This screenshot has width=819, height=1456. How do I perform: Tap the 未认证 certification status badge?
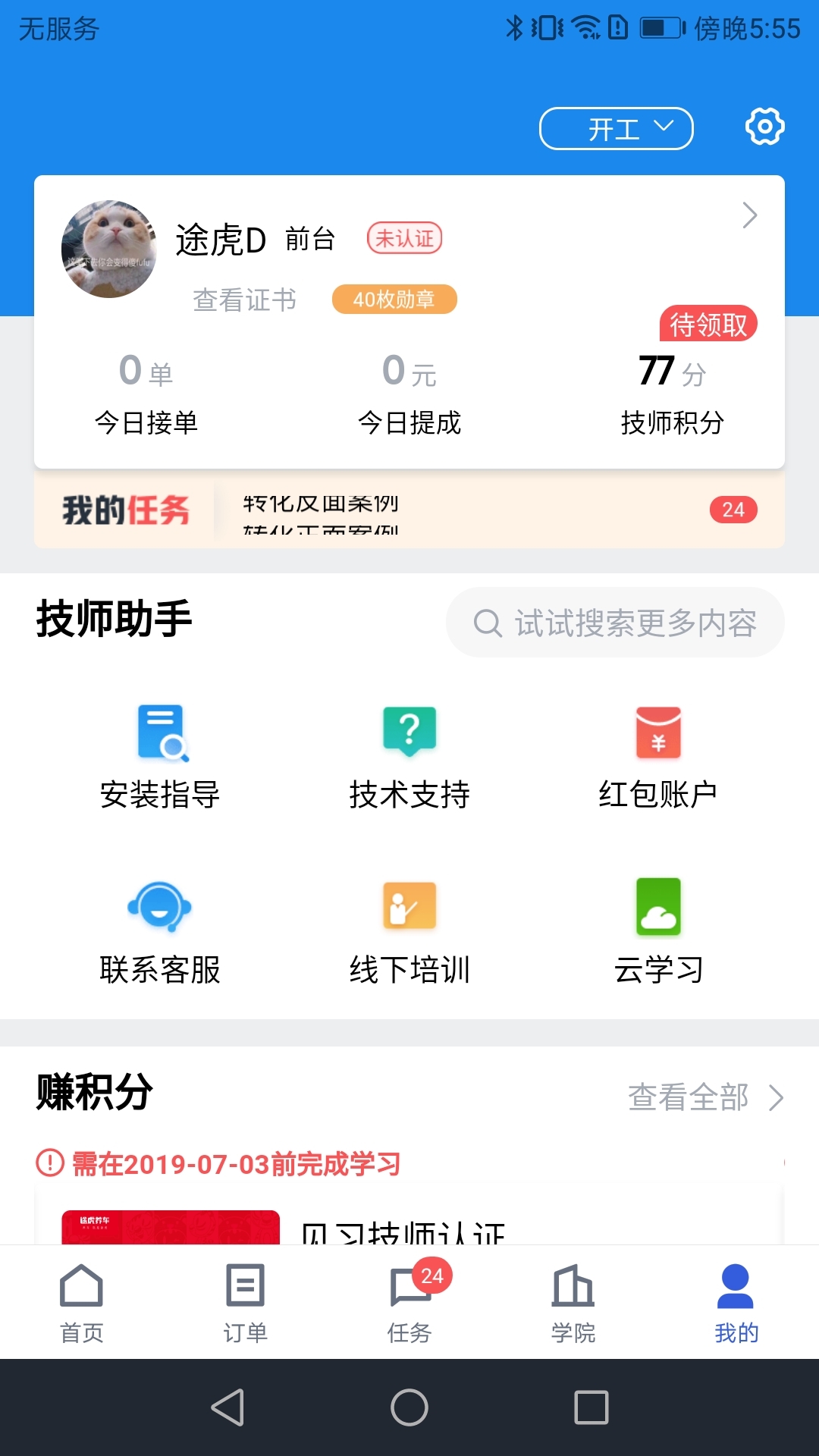(x=406, y=238)
